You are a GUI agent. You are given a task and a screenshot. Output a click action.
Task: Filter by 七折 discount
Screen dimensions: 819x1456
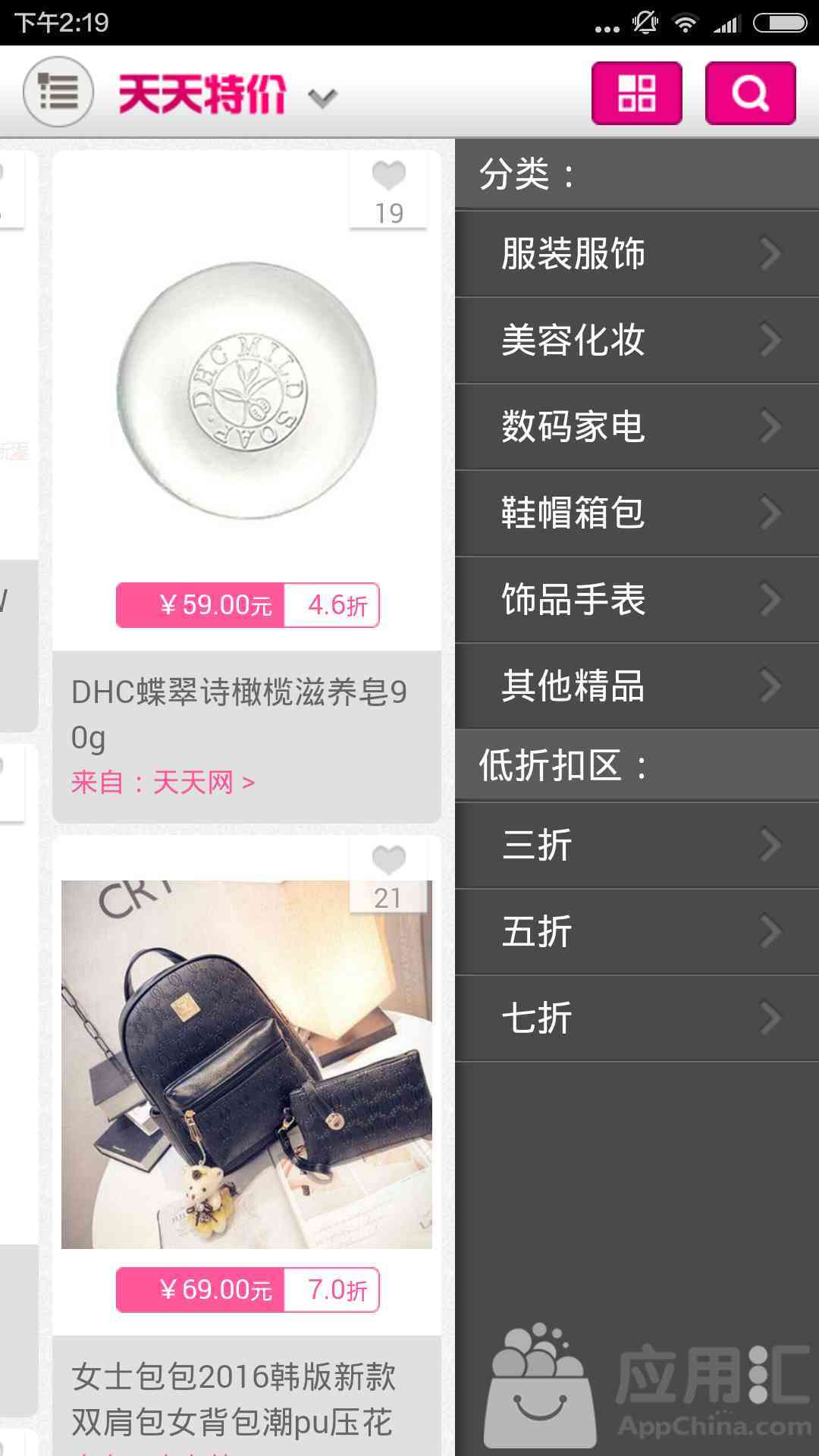click(637, 1018)
